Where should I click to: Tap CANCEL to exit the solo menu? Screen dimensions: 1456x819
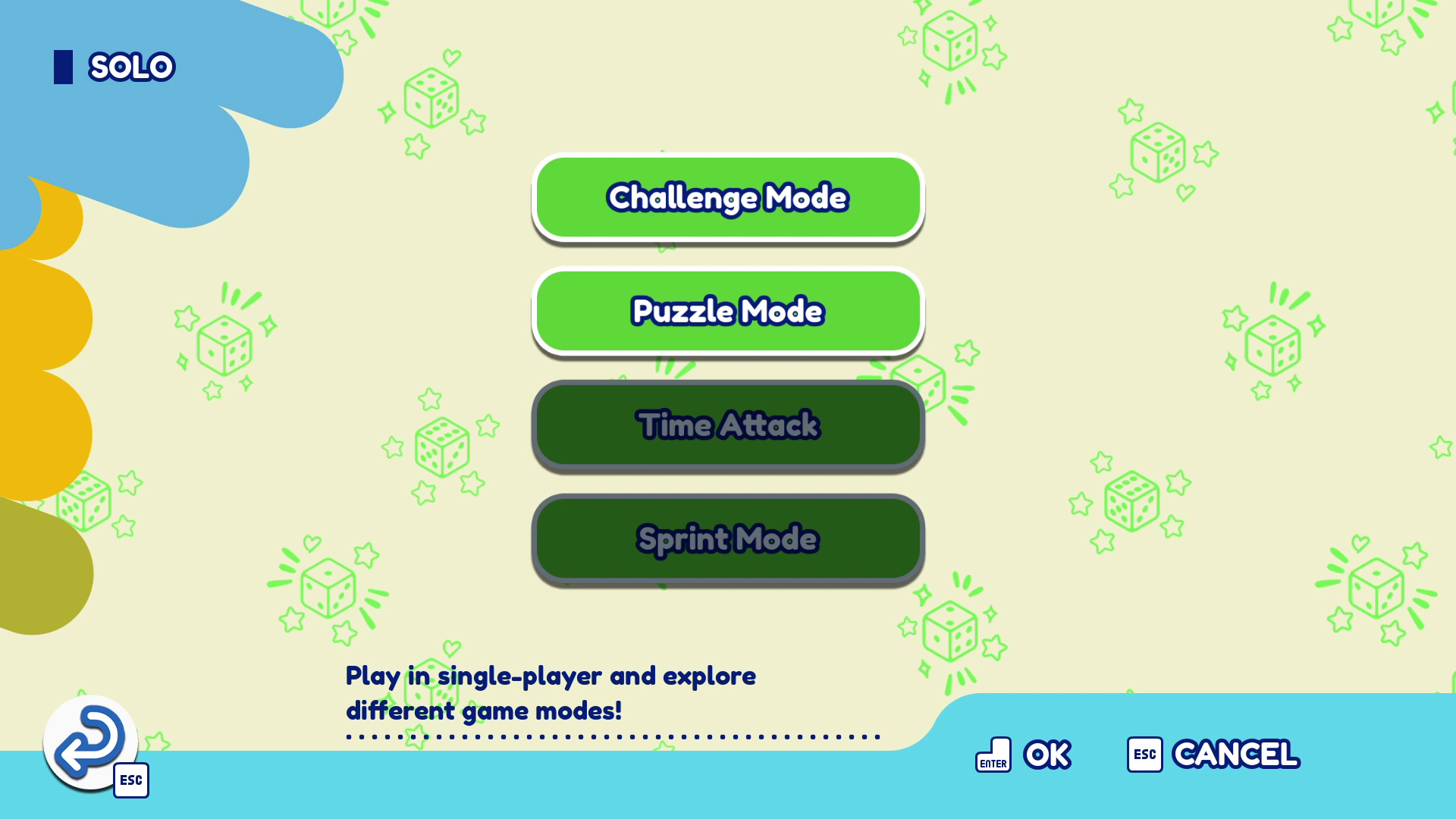coord(1213,755)
